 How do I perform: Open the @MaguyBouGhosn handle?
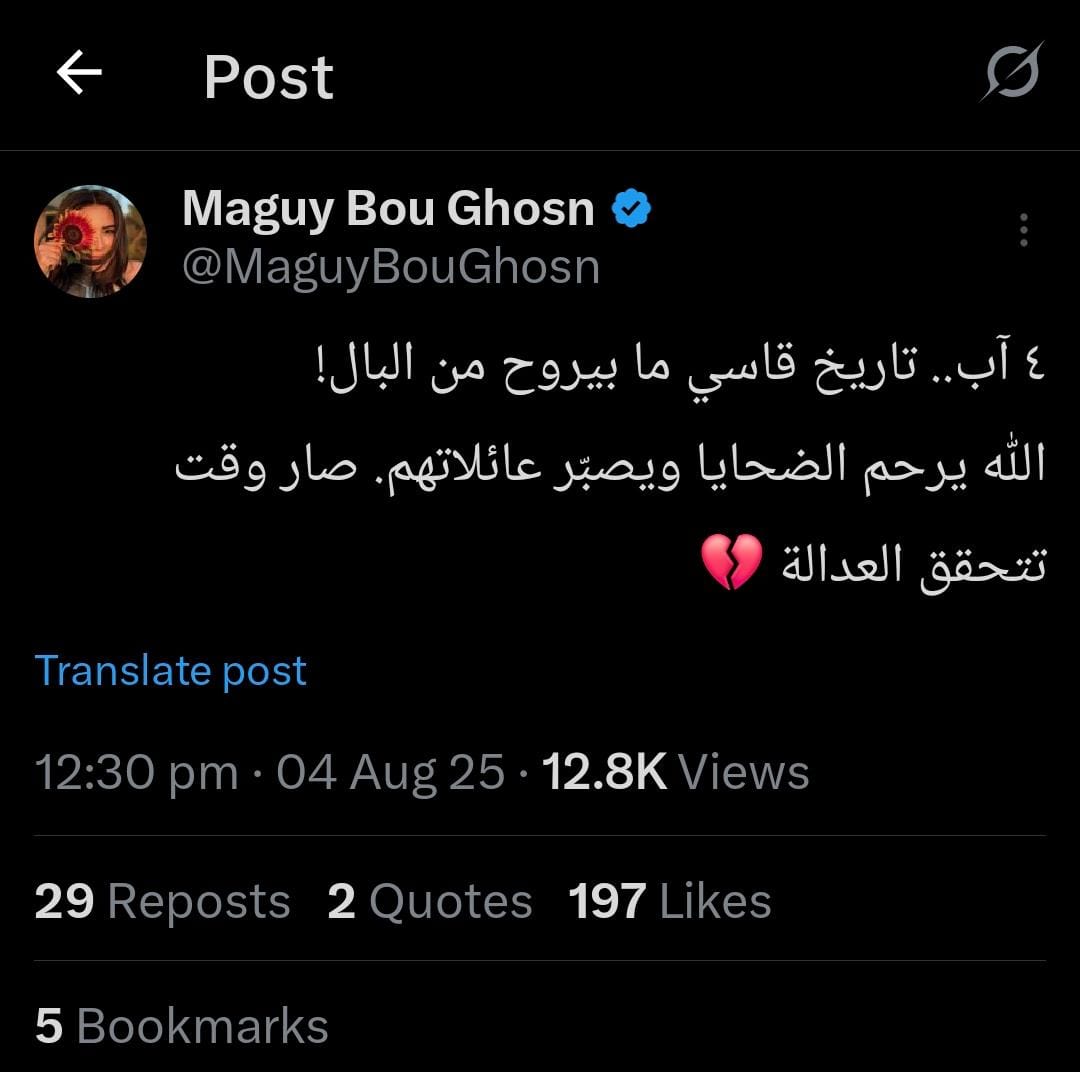pos(391,268)
